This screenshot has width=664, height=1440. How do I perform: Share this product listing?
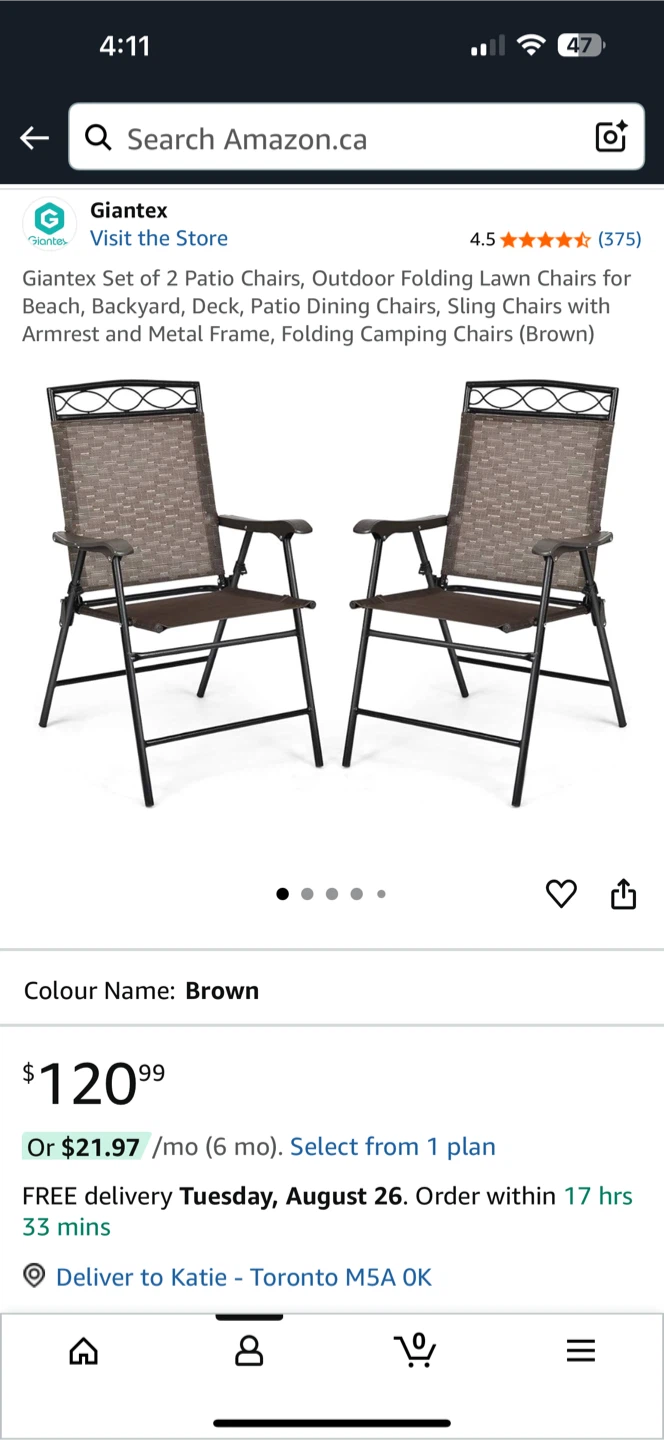click(623, 893)
